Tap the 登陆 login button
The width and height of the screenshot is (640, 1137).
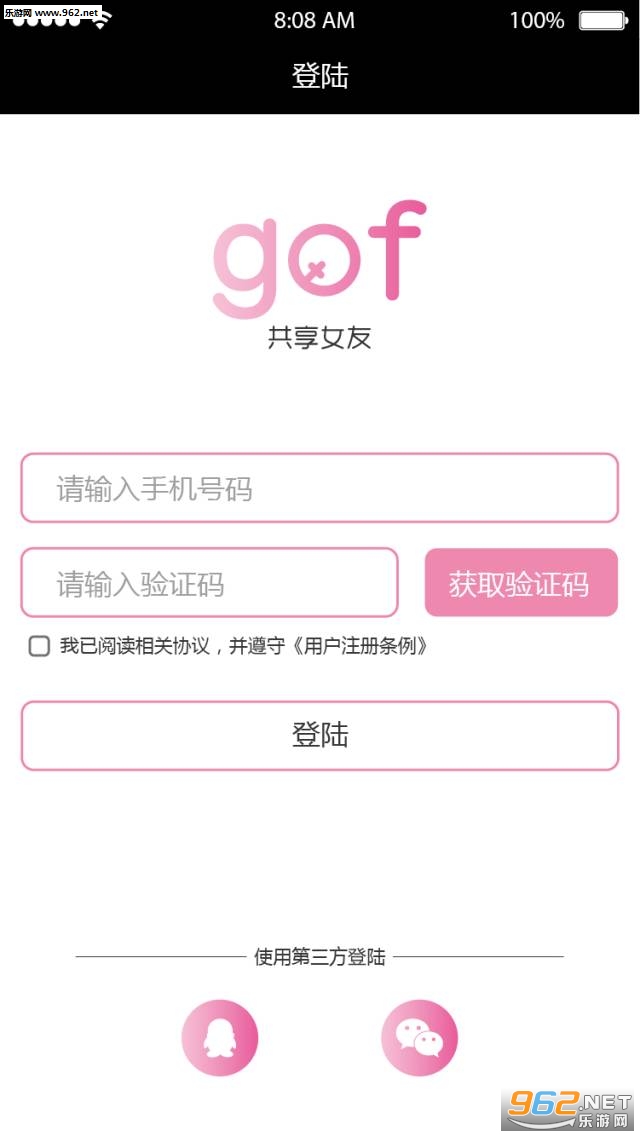point(320,735)
